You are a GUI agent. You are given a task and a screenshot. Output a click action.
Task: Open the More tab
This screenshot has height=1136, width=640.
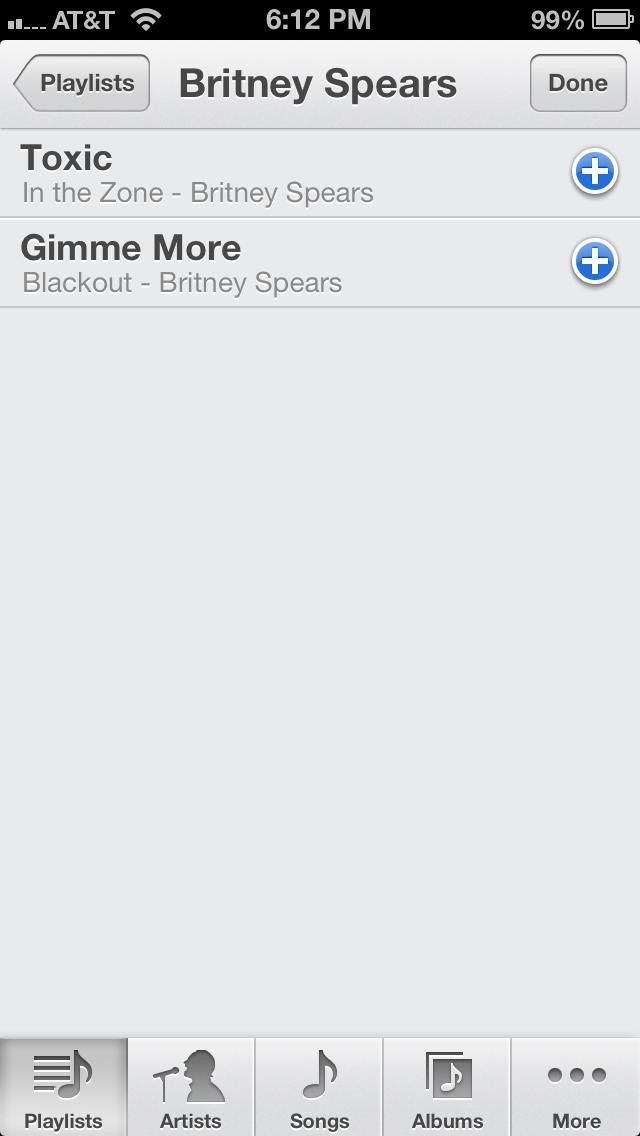[576, 1087]
